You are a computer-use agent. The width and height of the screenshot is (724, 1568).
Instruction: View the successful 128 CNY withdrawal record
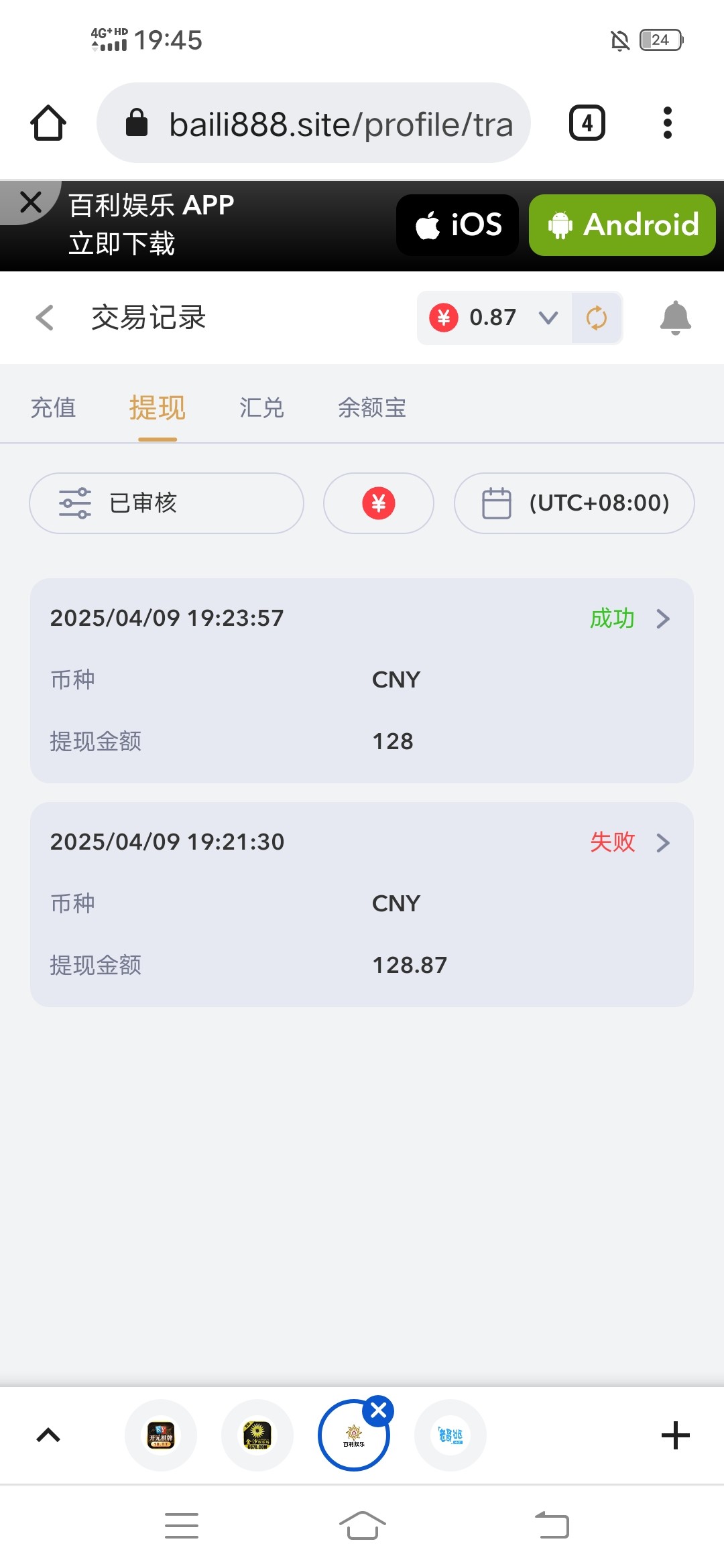click(362, 681)
